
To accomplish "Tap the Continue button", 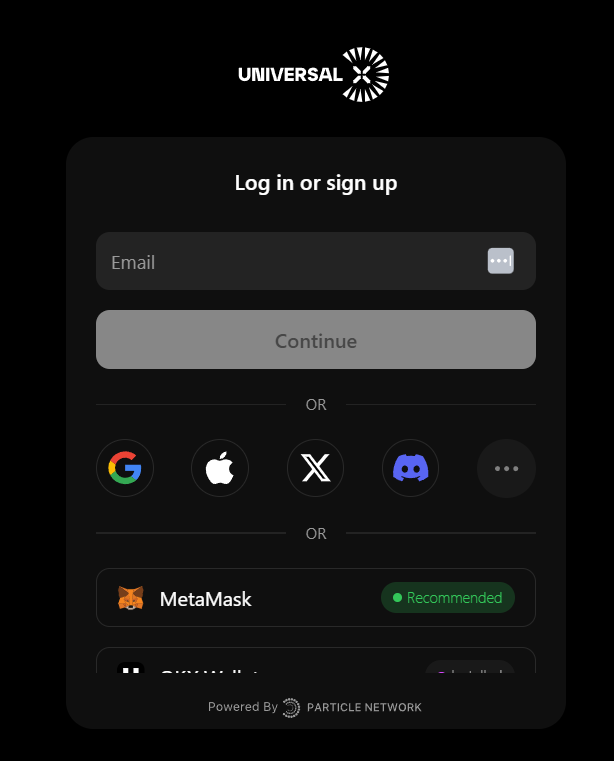I will point(316,340).
